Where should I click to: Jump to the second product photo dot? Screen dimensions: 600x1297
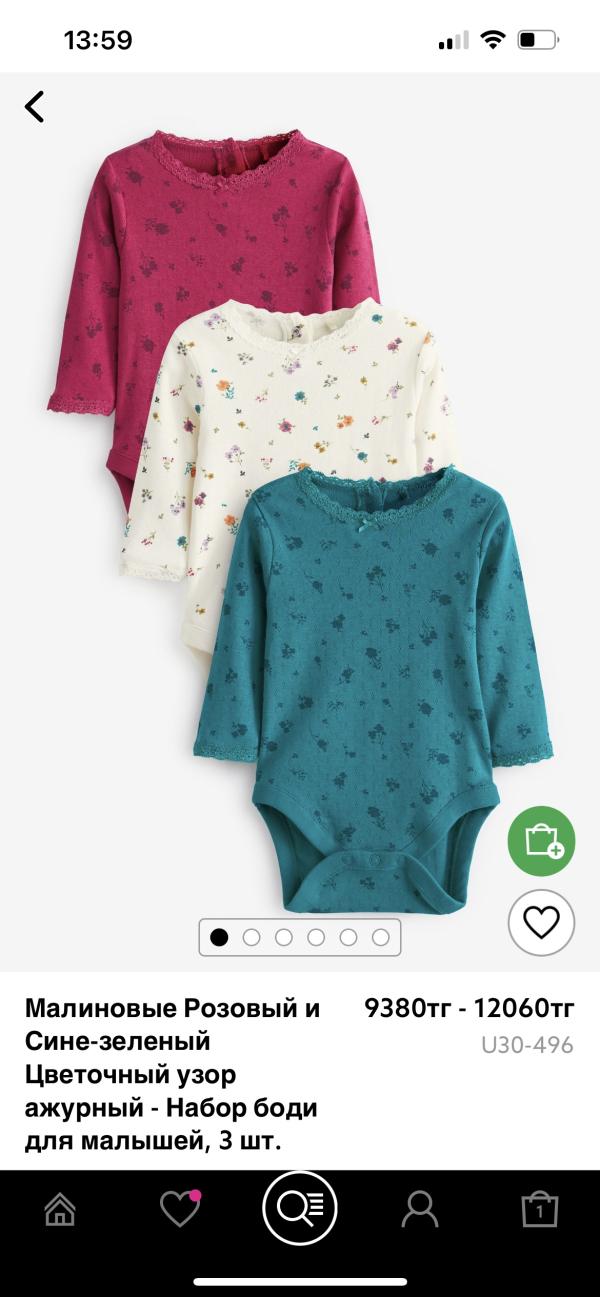coord(252,937)
